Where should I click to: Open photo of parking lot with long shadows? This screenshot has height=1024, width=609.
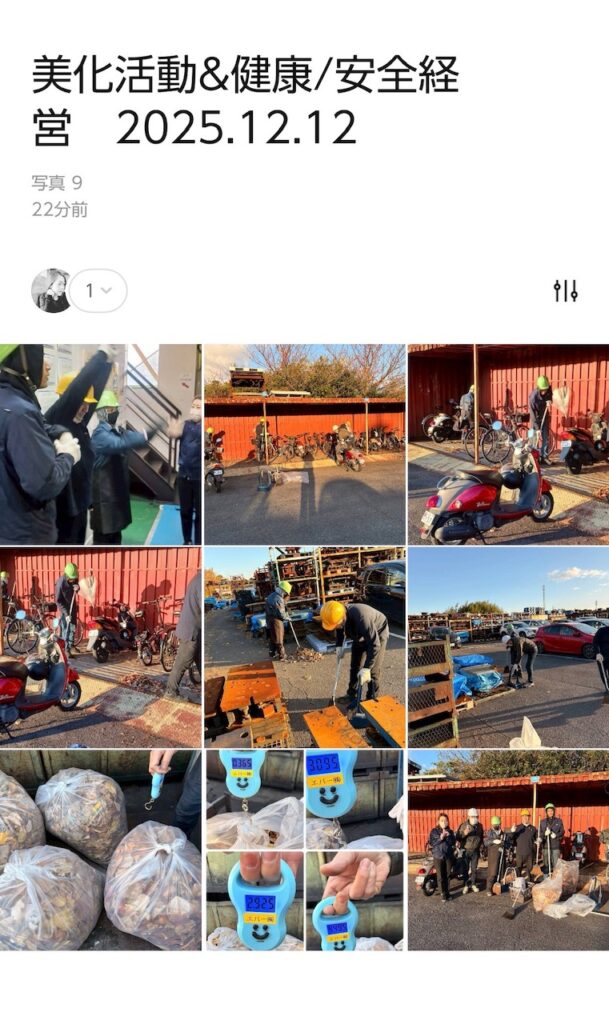[304, 444]
